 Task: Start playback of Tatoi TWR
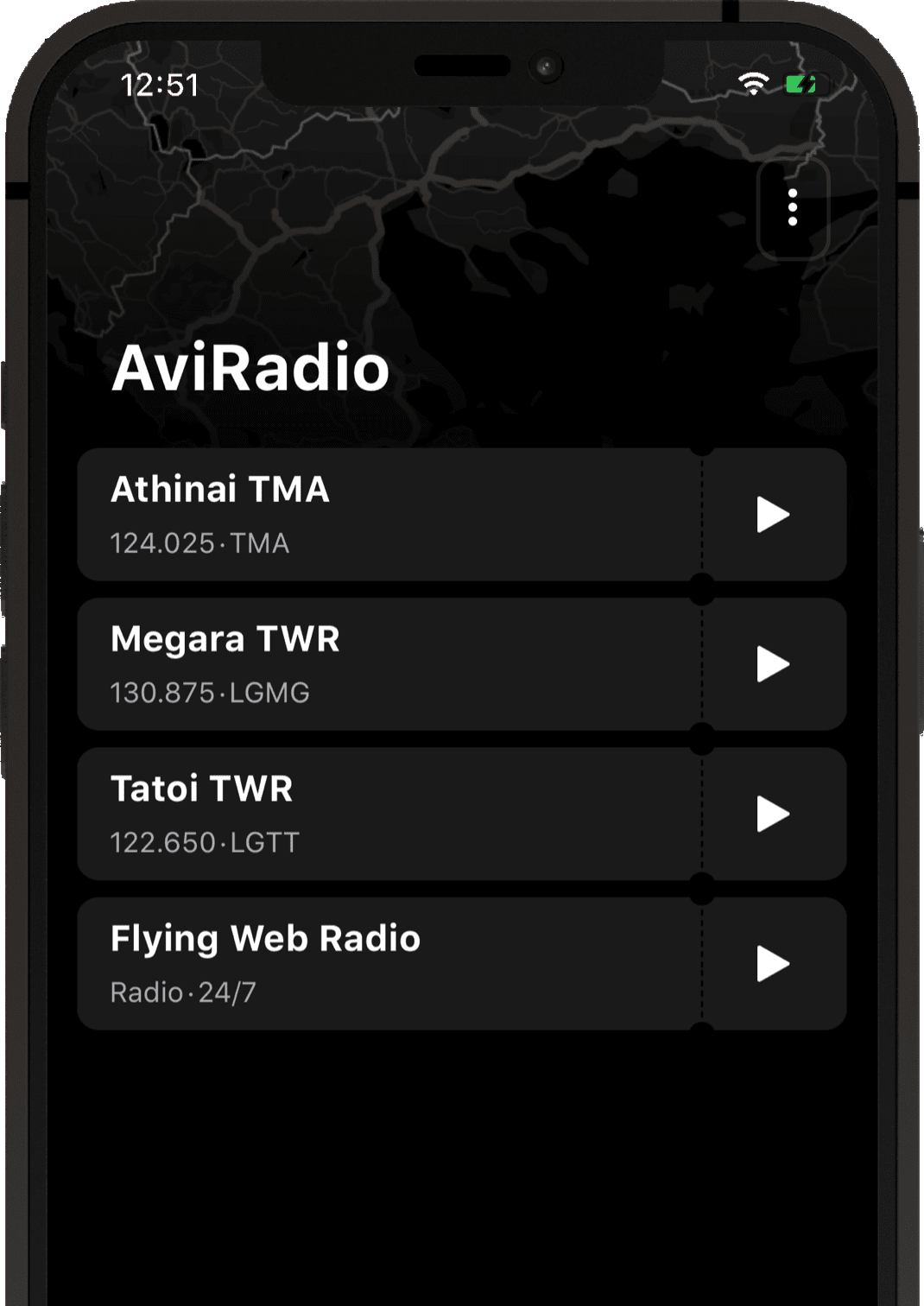(x=773, y=814)
